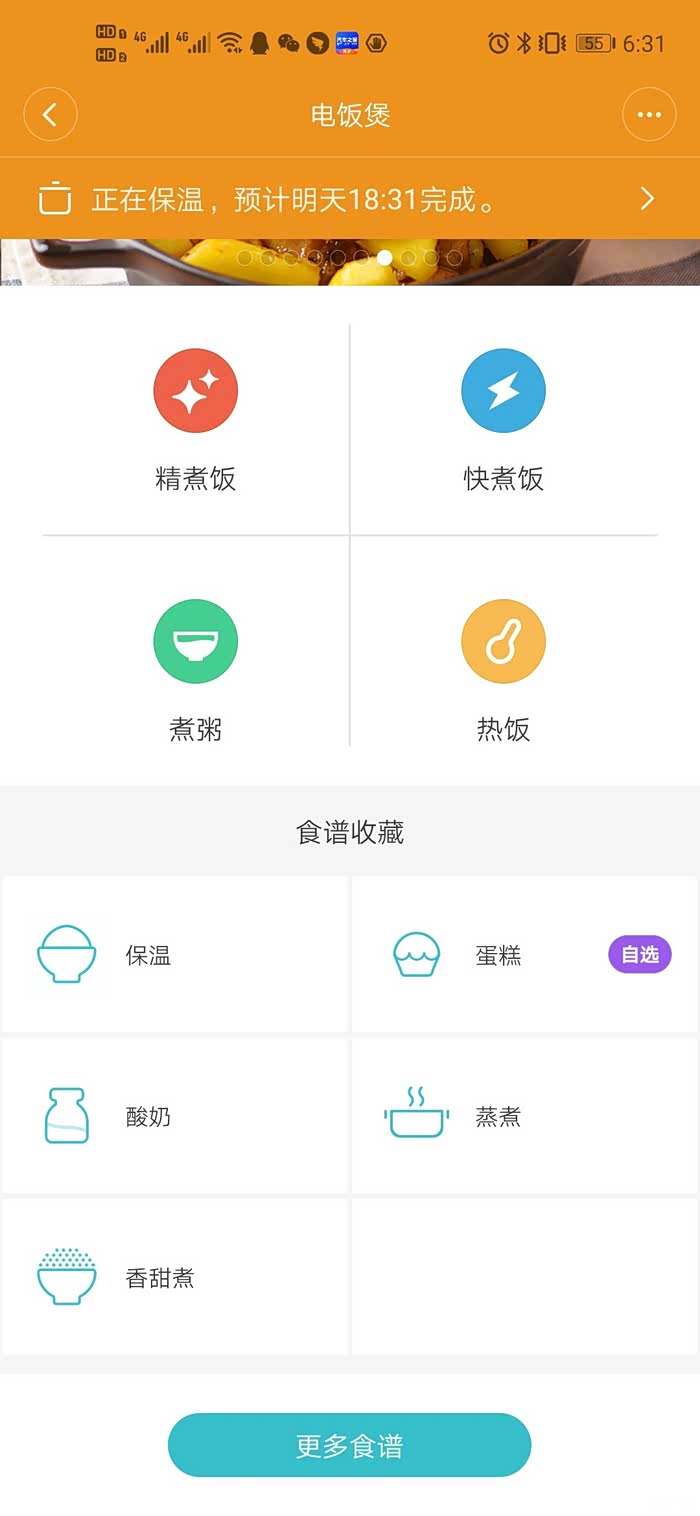Start the 精煮饭 cooking mode
This screenshot has width=700, height=1516.
pyautogui.click(x=196, y=421)
